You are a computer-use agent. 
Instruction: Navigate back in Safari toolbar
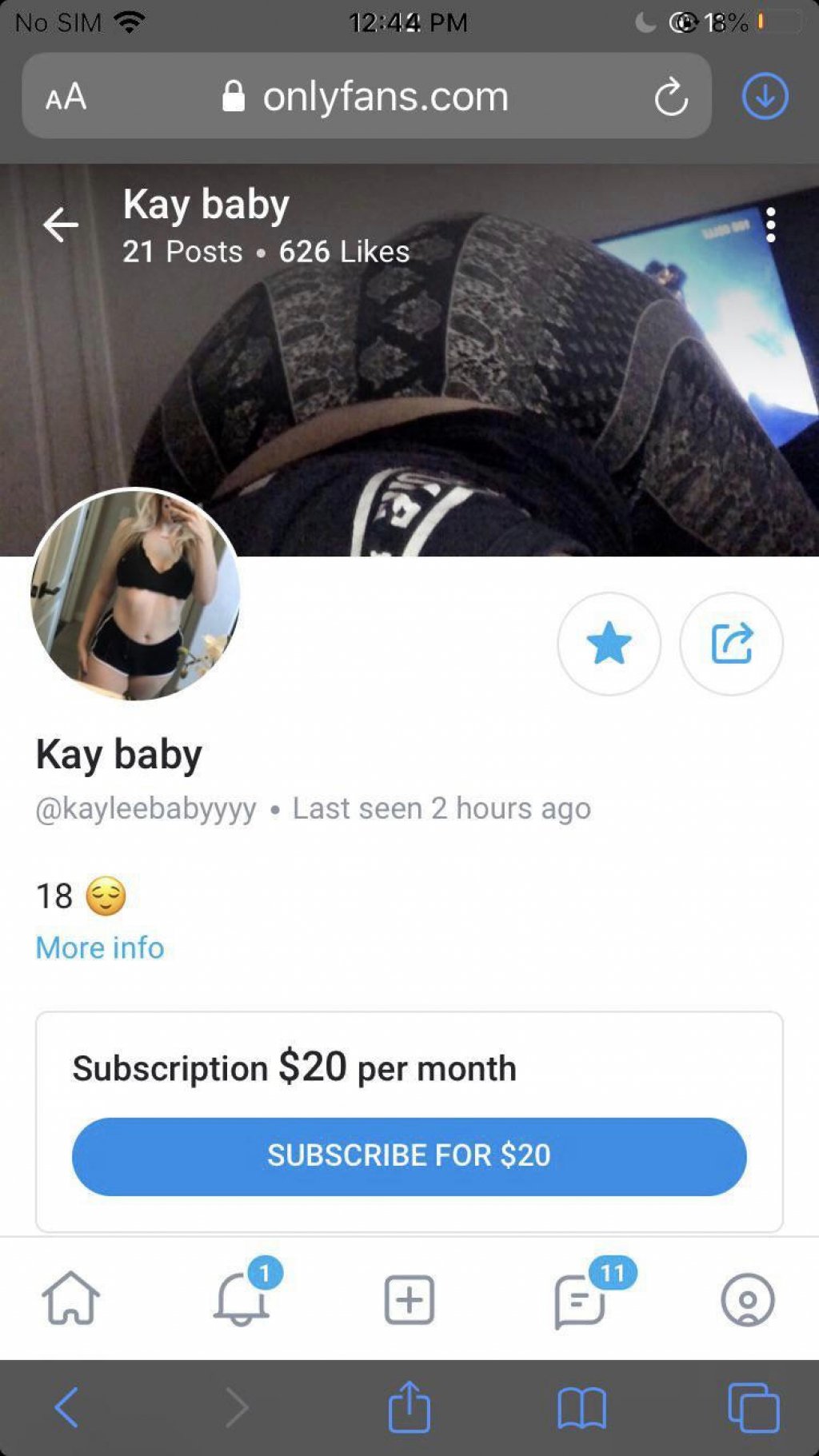pyautogui.click(x=67, y=1407)
